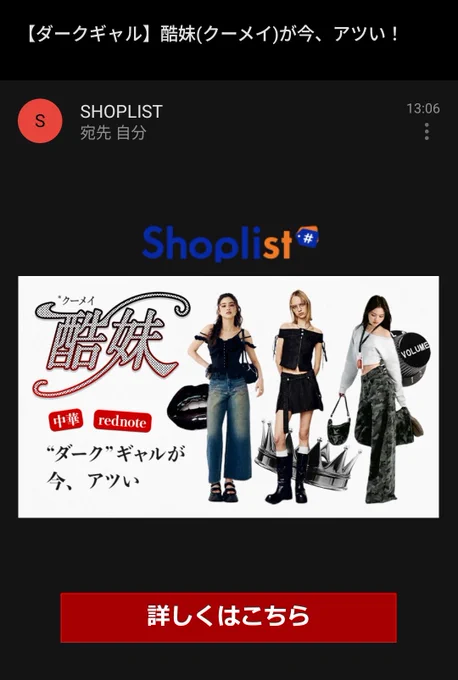The width and height of the screenshot is (458, 680).
Task: Open the email's three-dot overflow menu
Action: click(x=427, y=131)
